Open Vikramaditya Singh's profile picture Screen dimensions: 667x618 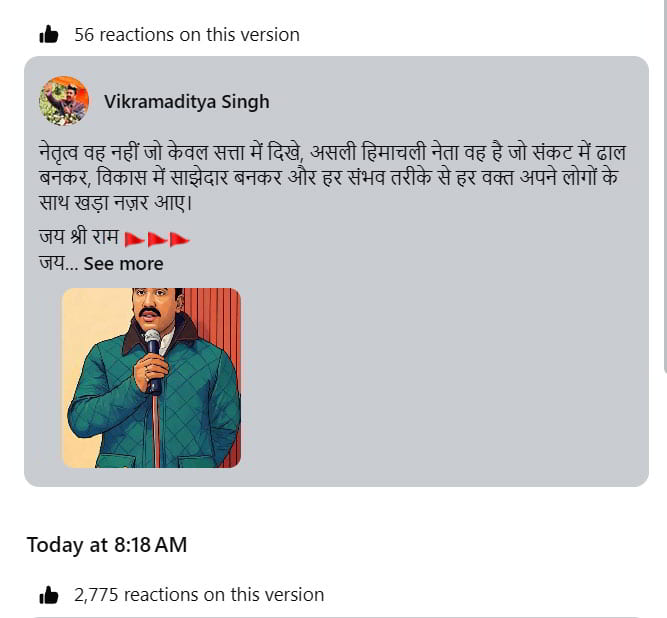pyautogui.click(x=64, y=101)
